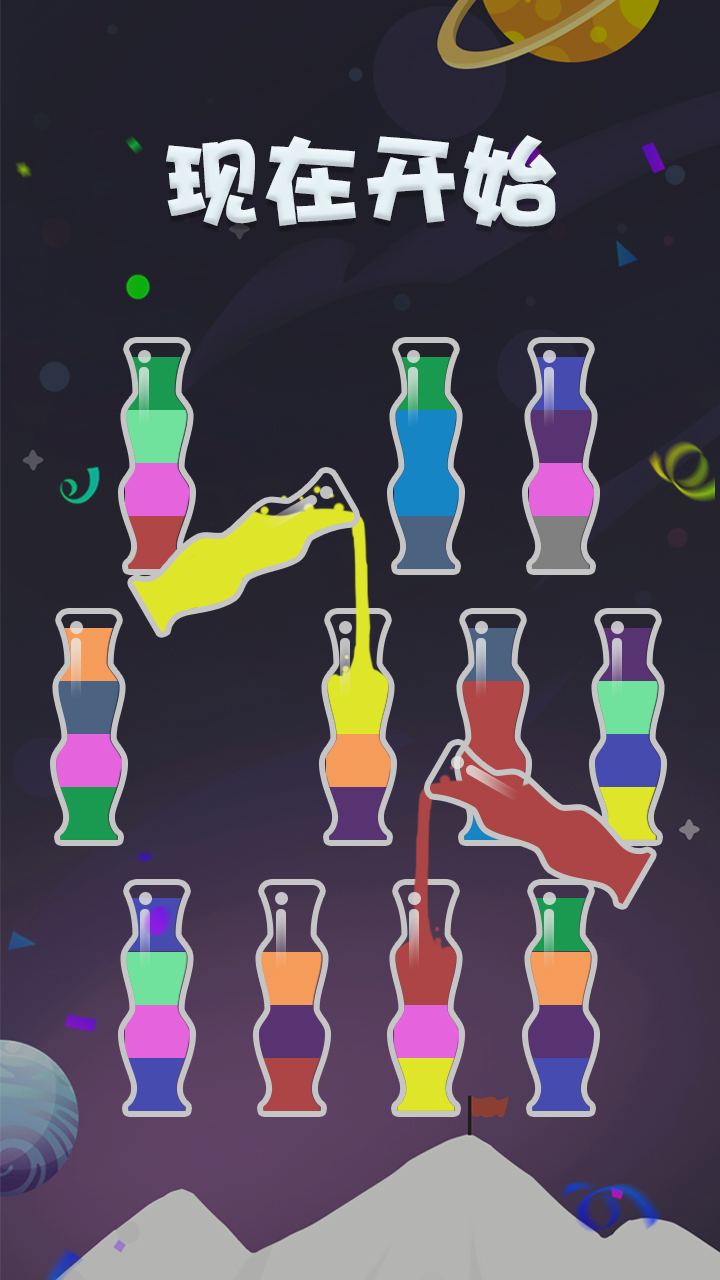
Task: Click the pink layer of the top-left bottle
Action: point(155,490)
